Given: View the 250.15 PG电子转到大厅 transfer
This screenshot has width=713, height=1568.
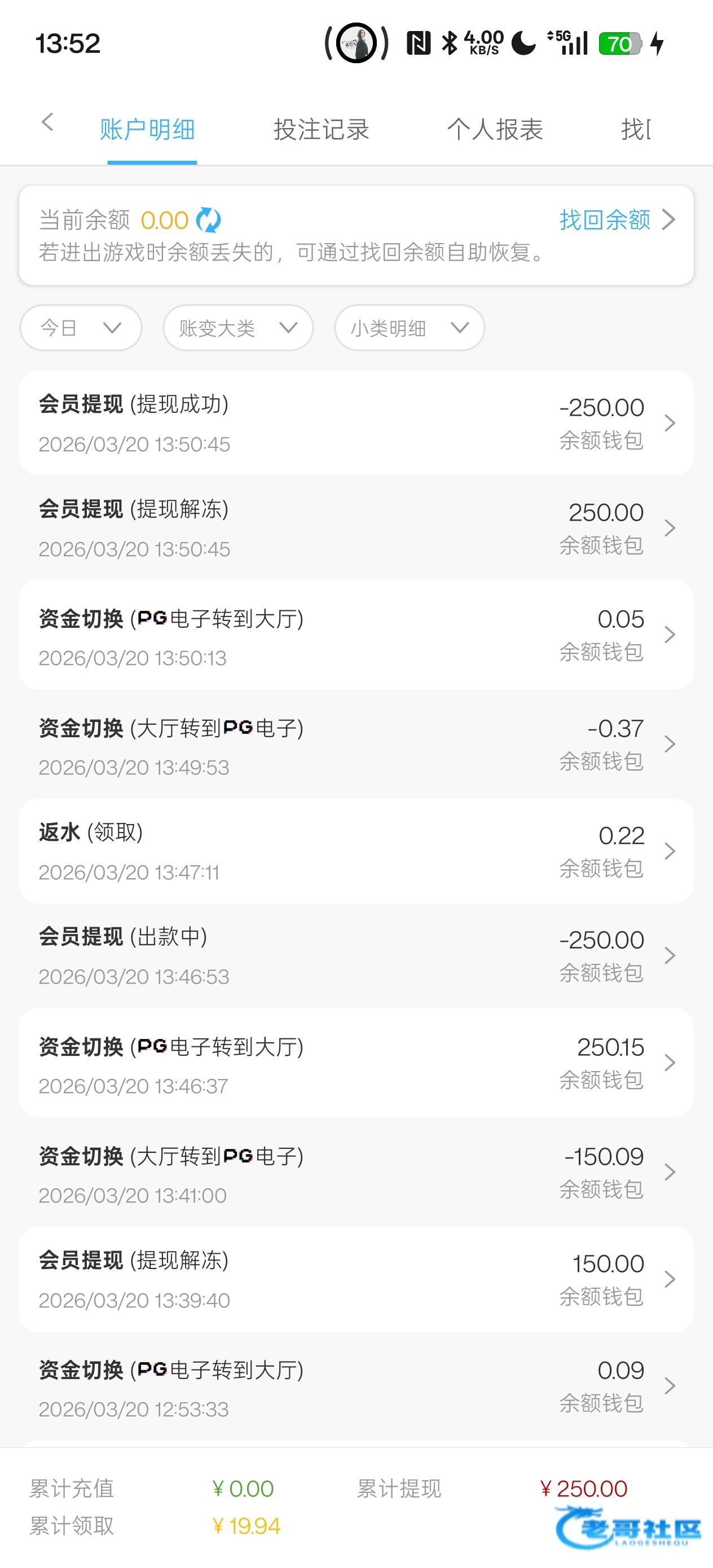Looking at the screenshot, I should click(356, 1063).
